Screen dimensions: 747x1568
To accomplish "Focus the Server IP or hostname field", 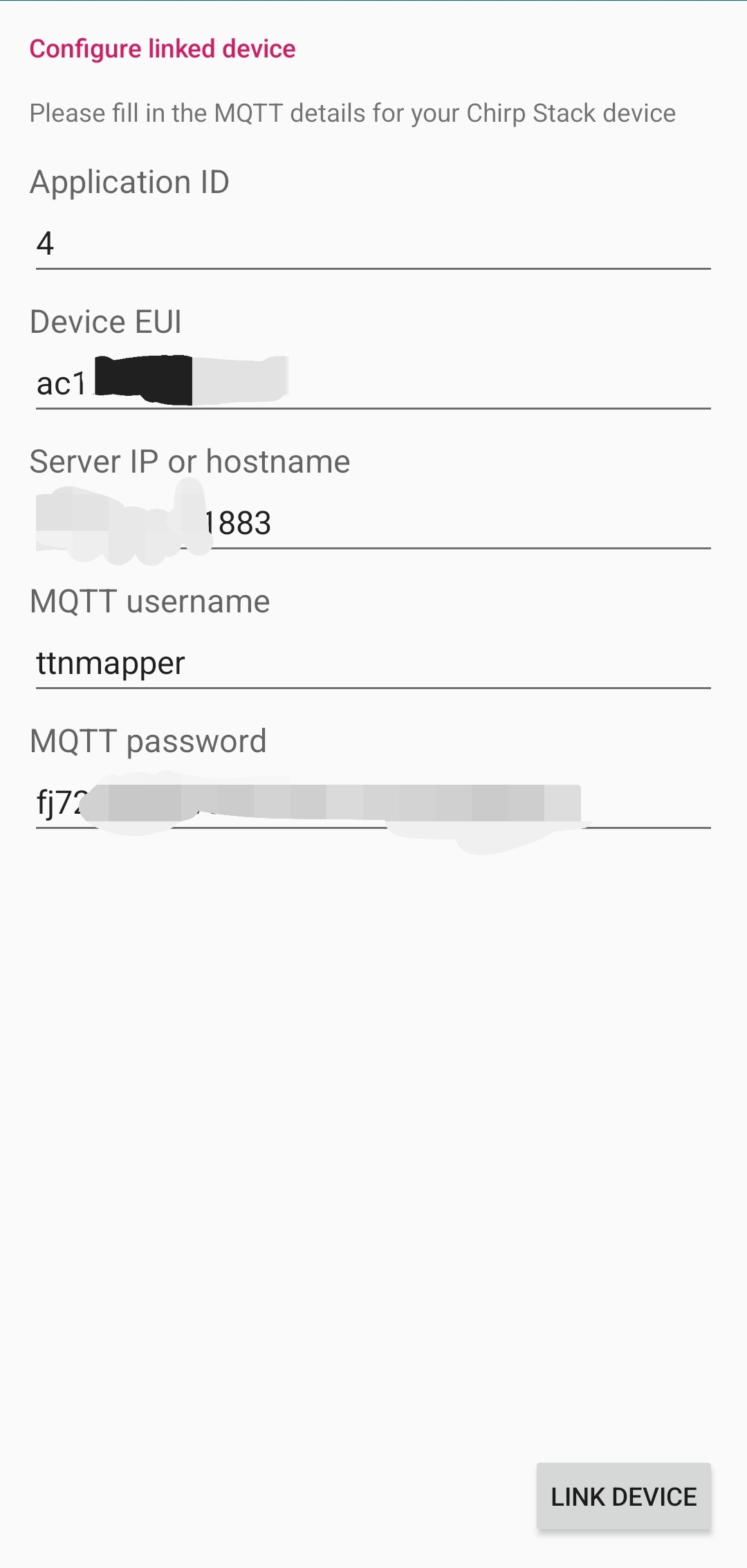I will point(373,523).
